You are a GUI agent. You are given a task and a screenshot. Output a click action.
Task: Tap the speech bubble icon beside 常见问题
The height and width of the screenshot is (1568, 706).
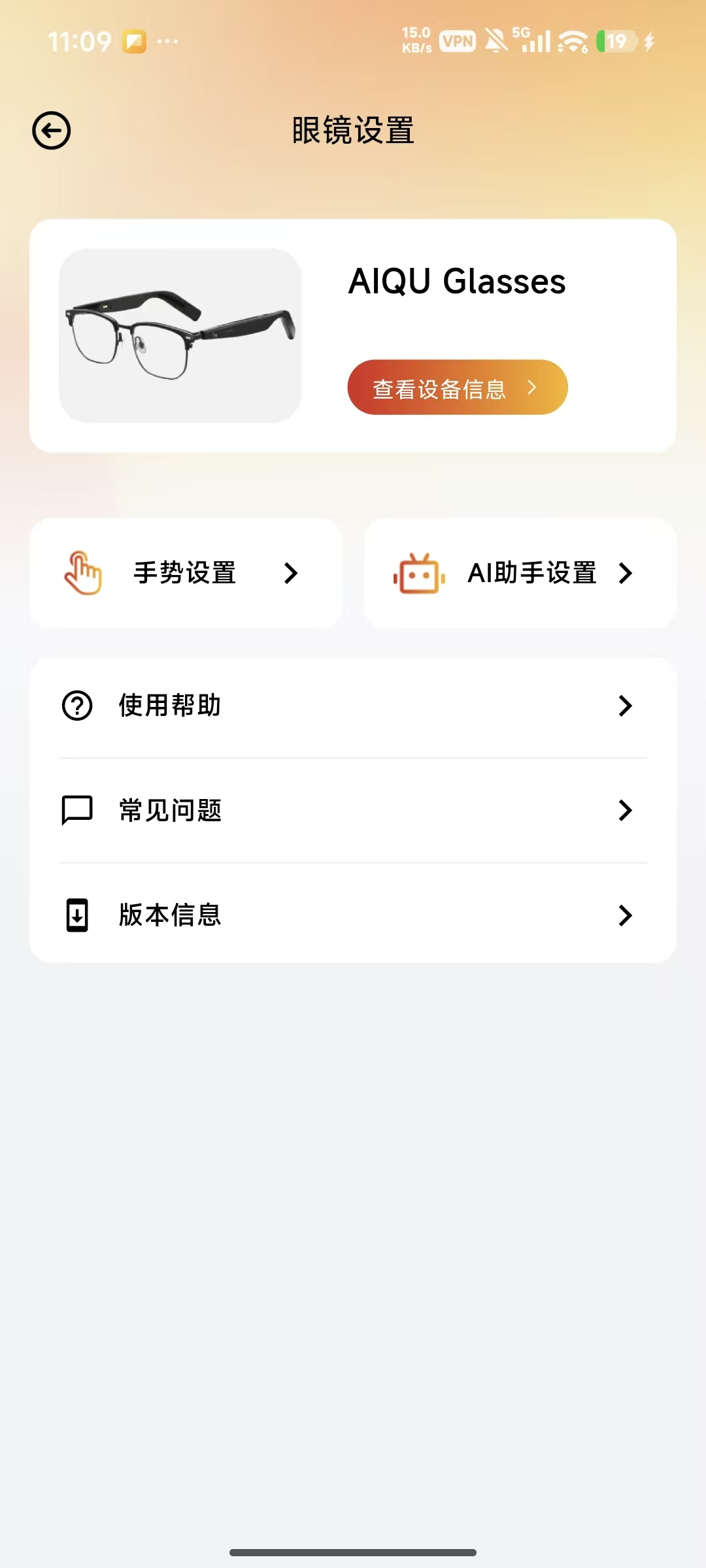[x=76, y=810]
